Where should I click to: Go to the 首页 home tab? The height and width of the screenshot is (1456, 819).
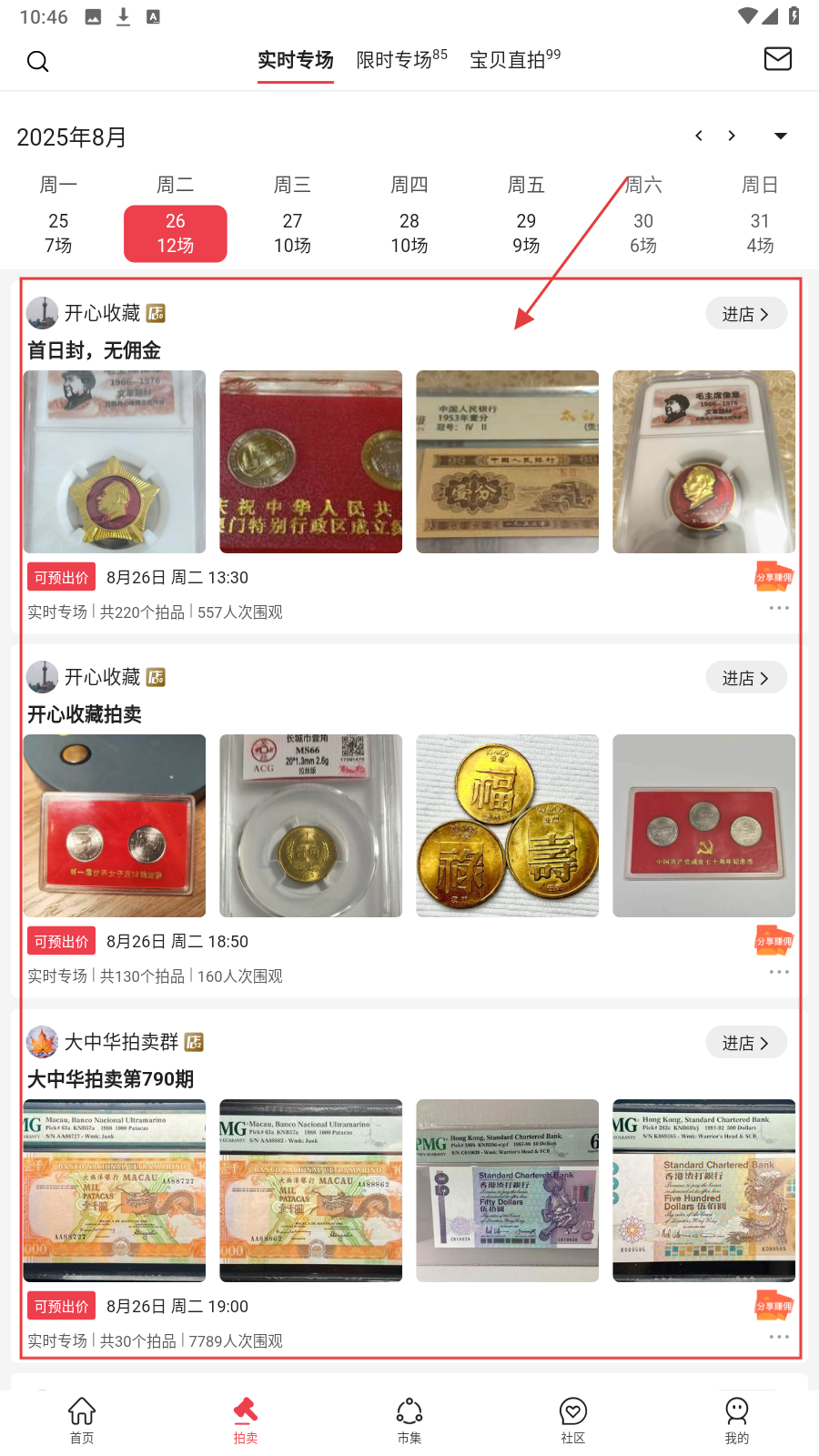coord(82,1421)
